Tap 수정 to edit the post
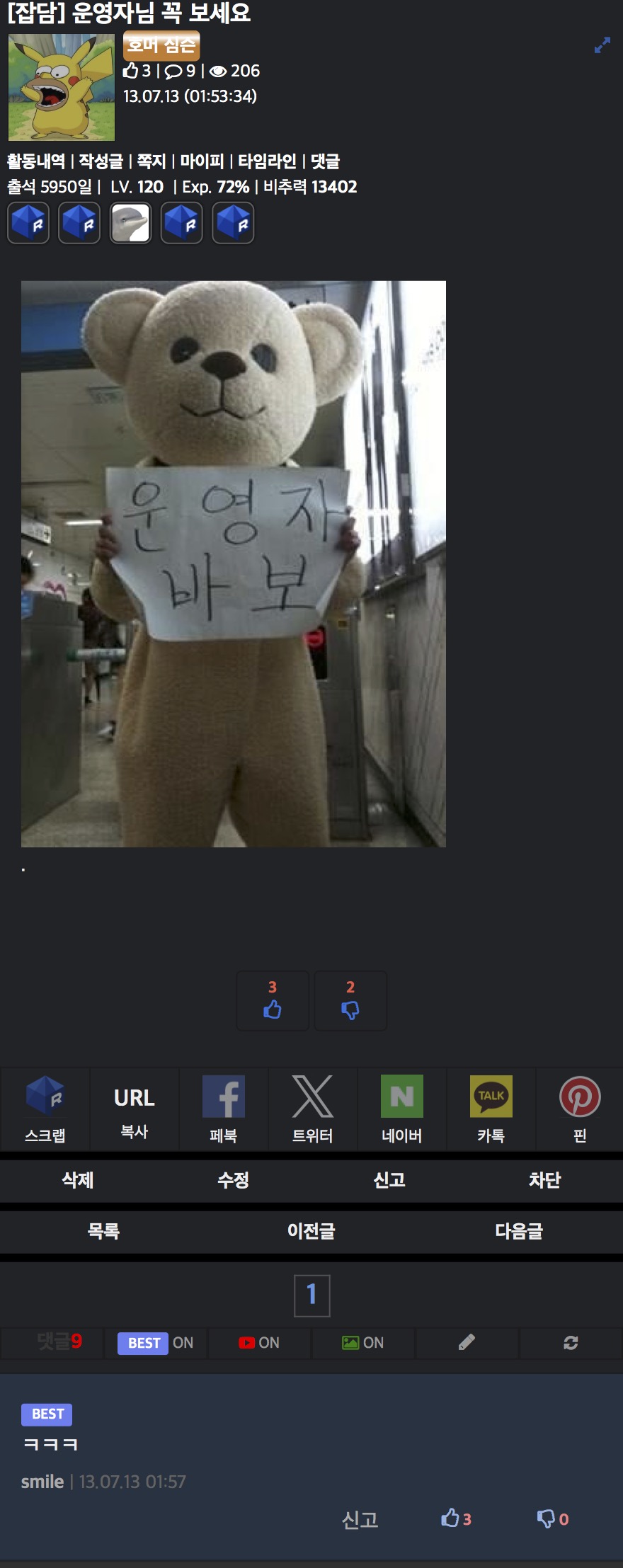623x1568 pixels. point(234,1179)
